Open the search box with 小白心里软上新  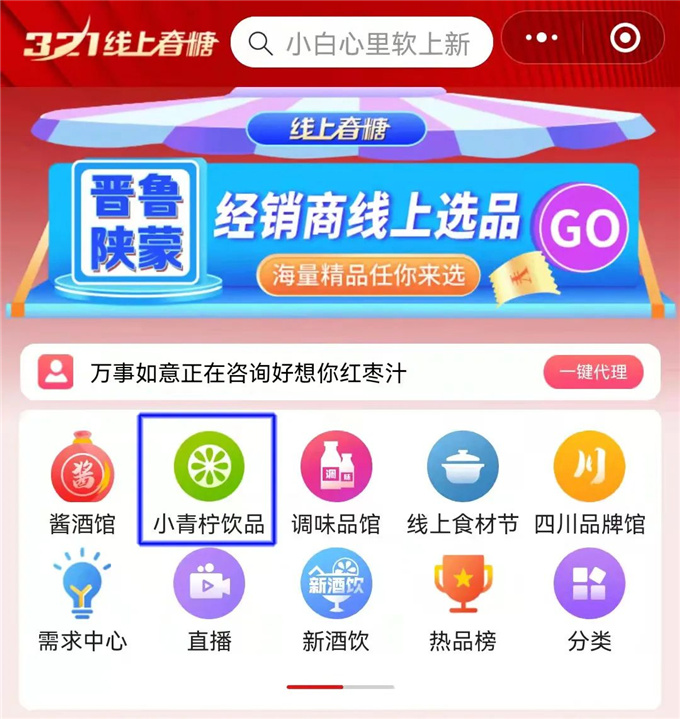pyautogui.click(x=363, y=43)
